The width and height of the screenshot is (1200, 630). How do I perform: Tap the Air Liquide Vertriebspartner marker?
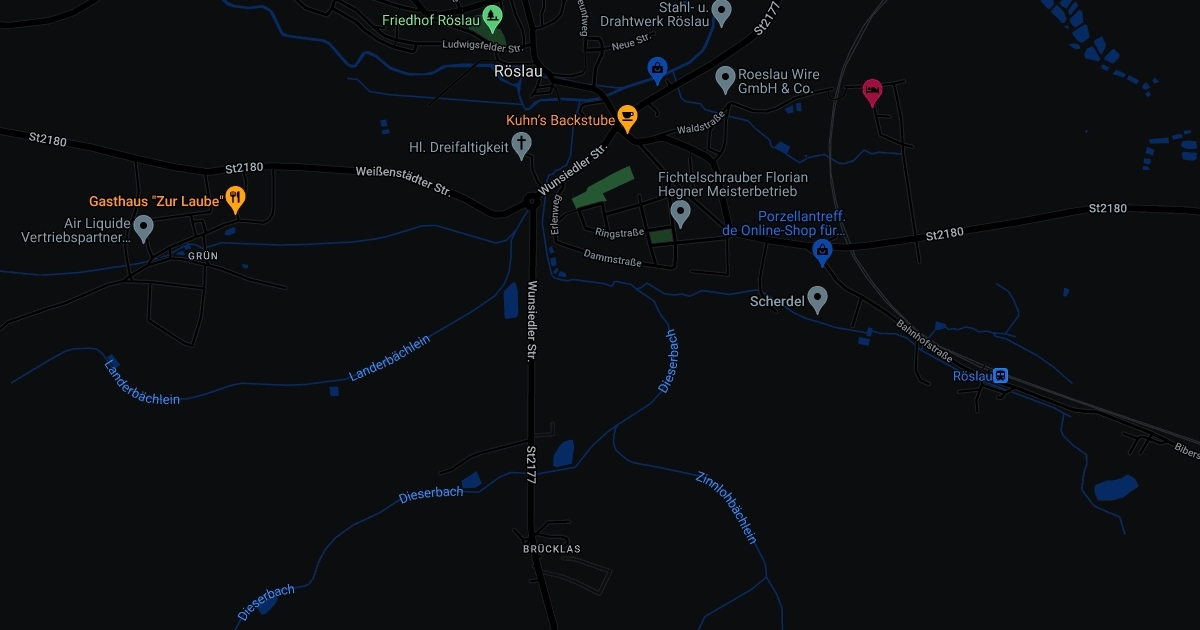point(143,228)
